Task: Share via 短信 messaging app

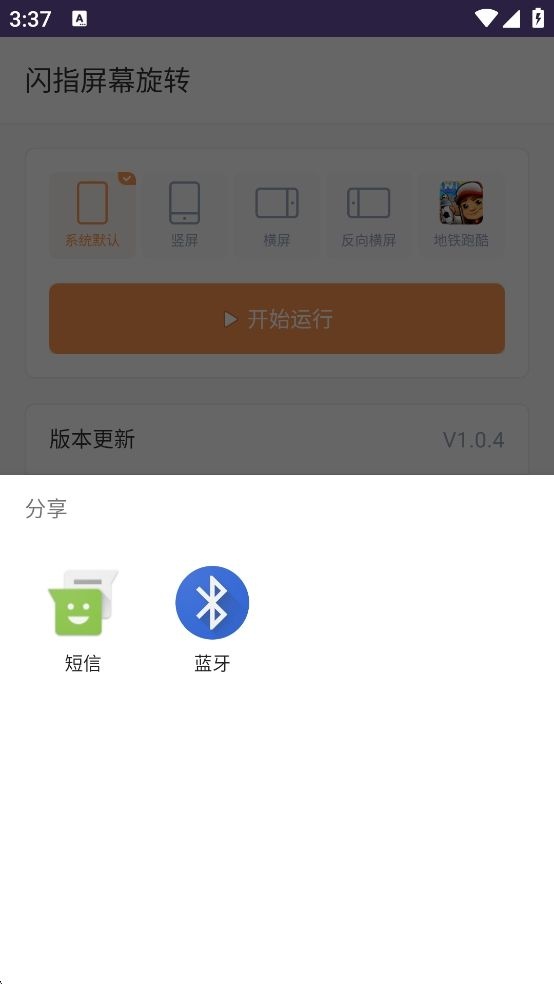Action: point(83,618)
